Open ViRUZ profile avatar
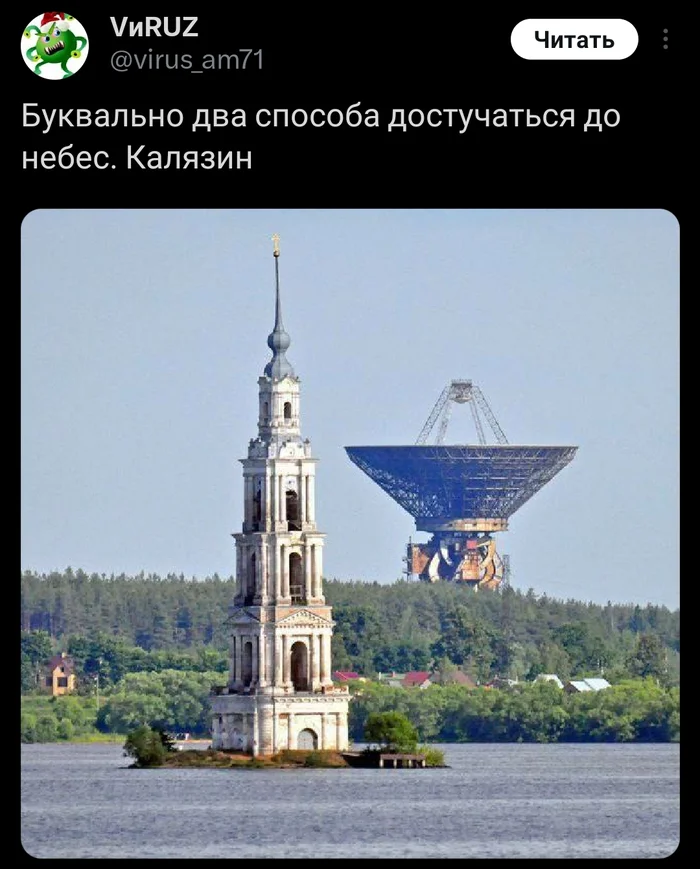 (55, 45)
